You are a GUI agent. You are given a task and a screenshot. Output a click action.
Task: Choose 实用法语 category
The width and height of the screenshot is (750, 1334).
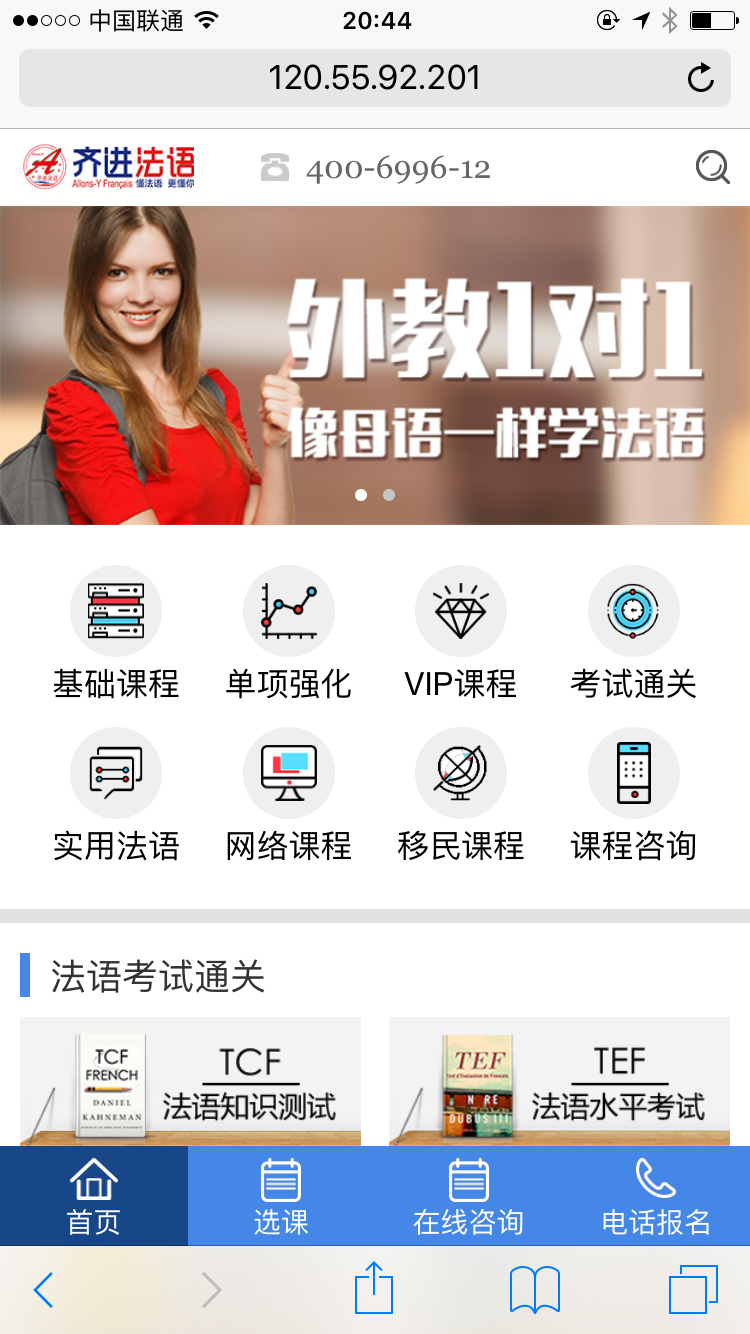(116, 795)
